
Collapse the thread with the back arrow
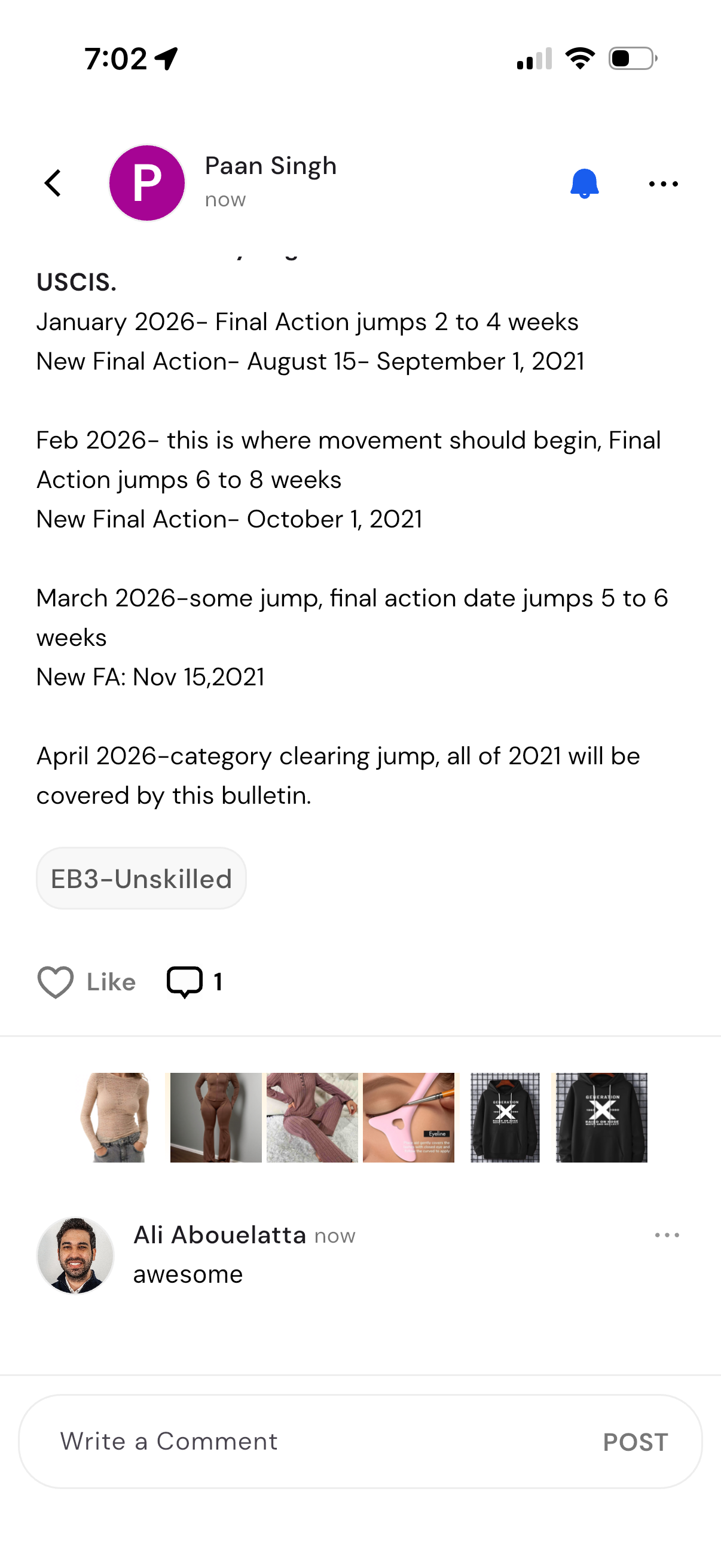53,183
